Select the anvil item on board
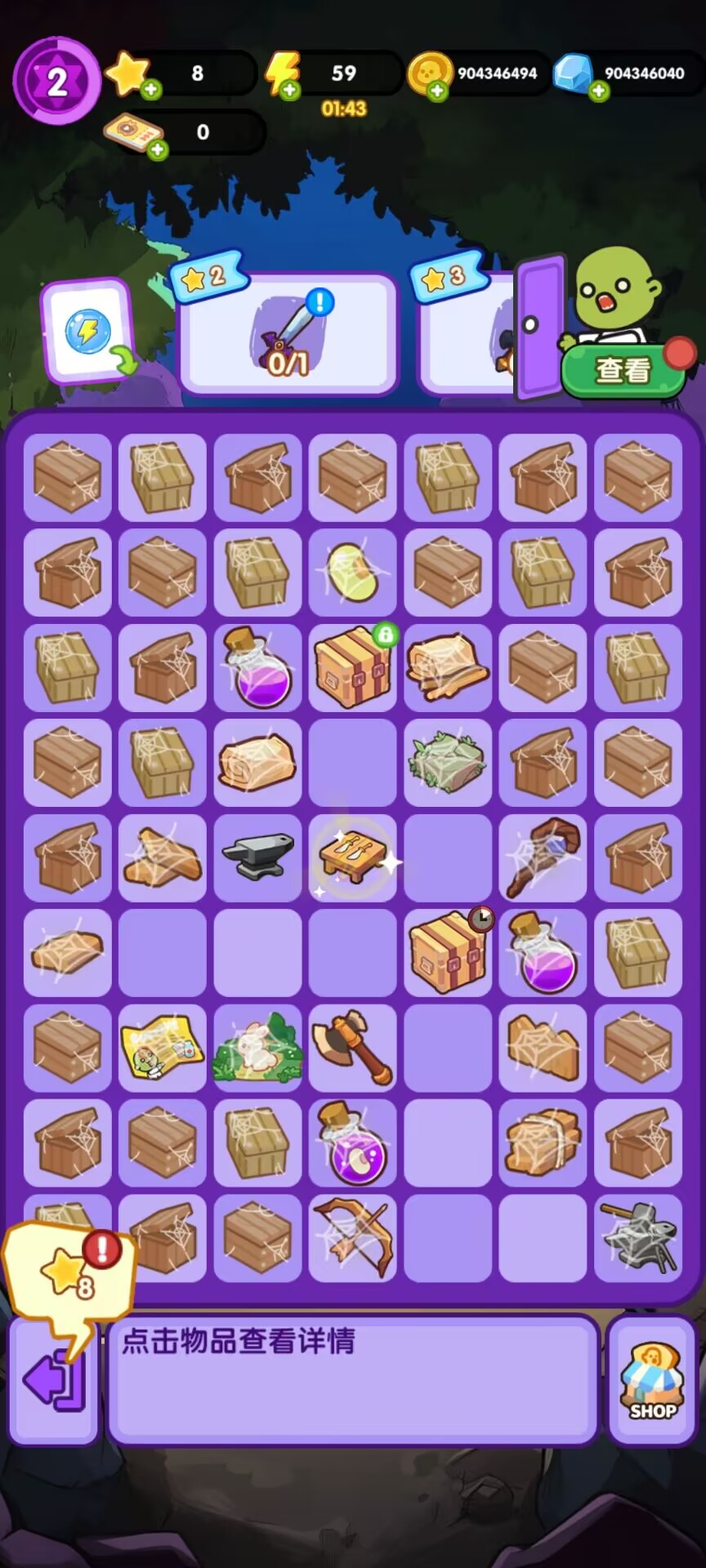 [257, 856]
